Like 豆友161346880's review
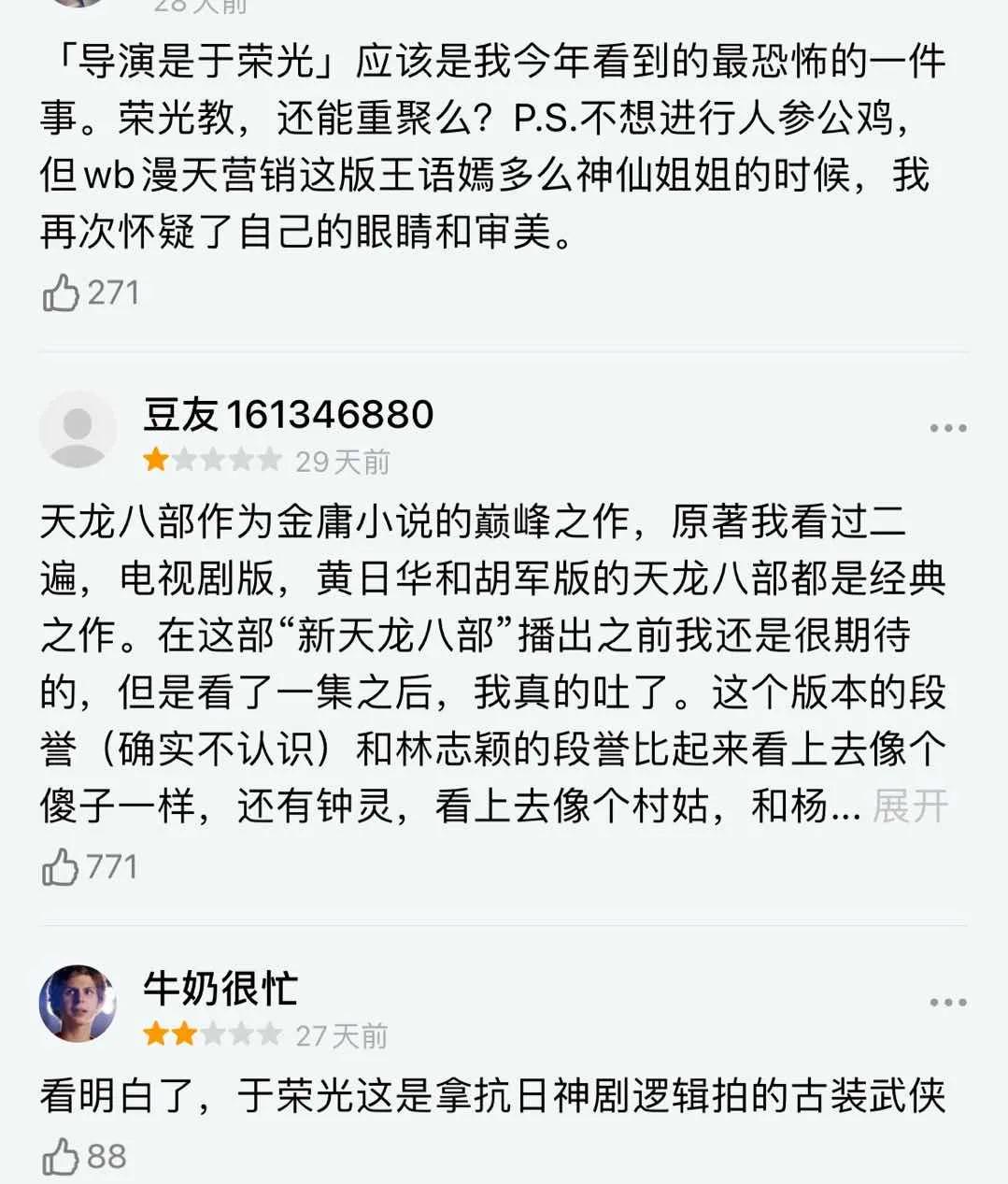The image size is (1008, 1184). point(62,867)
